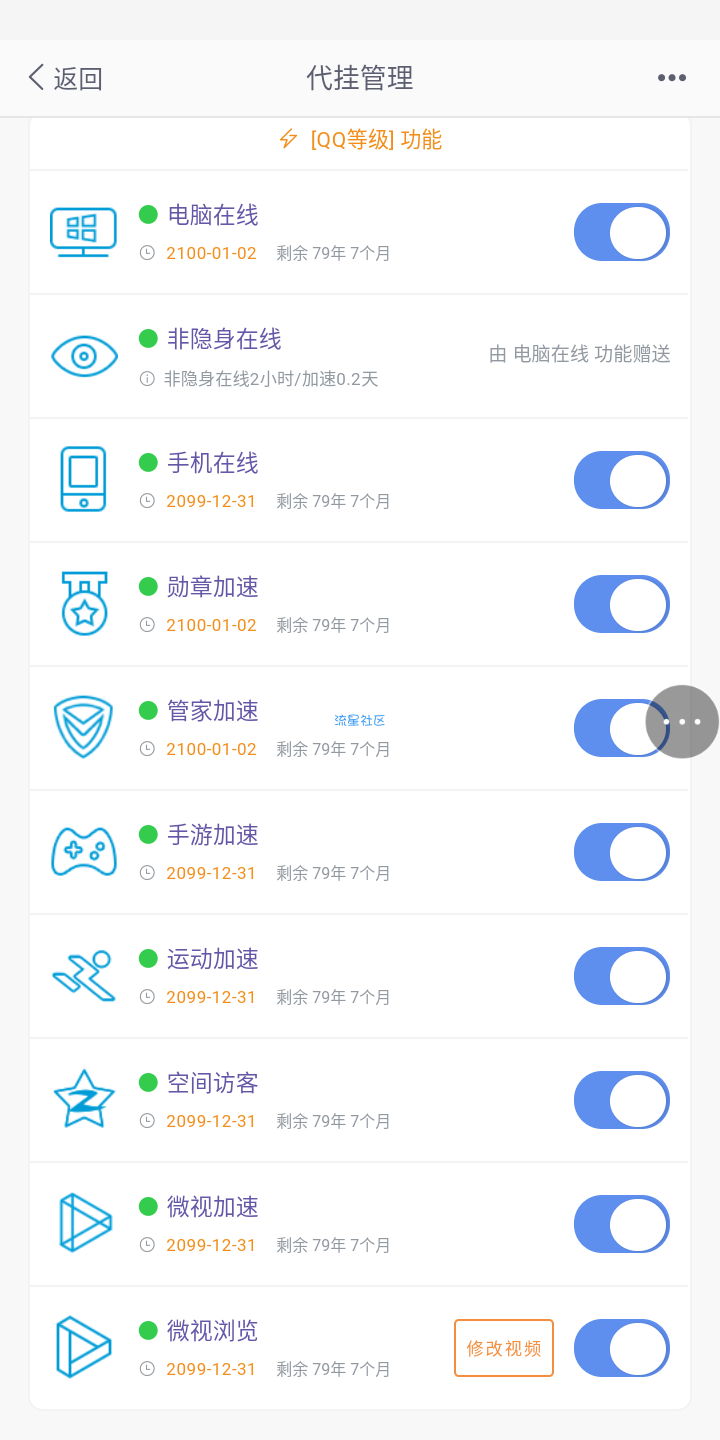Open the floating gray dots bubble
Image resolution: width=720 pixels, height=1440 pixels.
pos(682,722)
